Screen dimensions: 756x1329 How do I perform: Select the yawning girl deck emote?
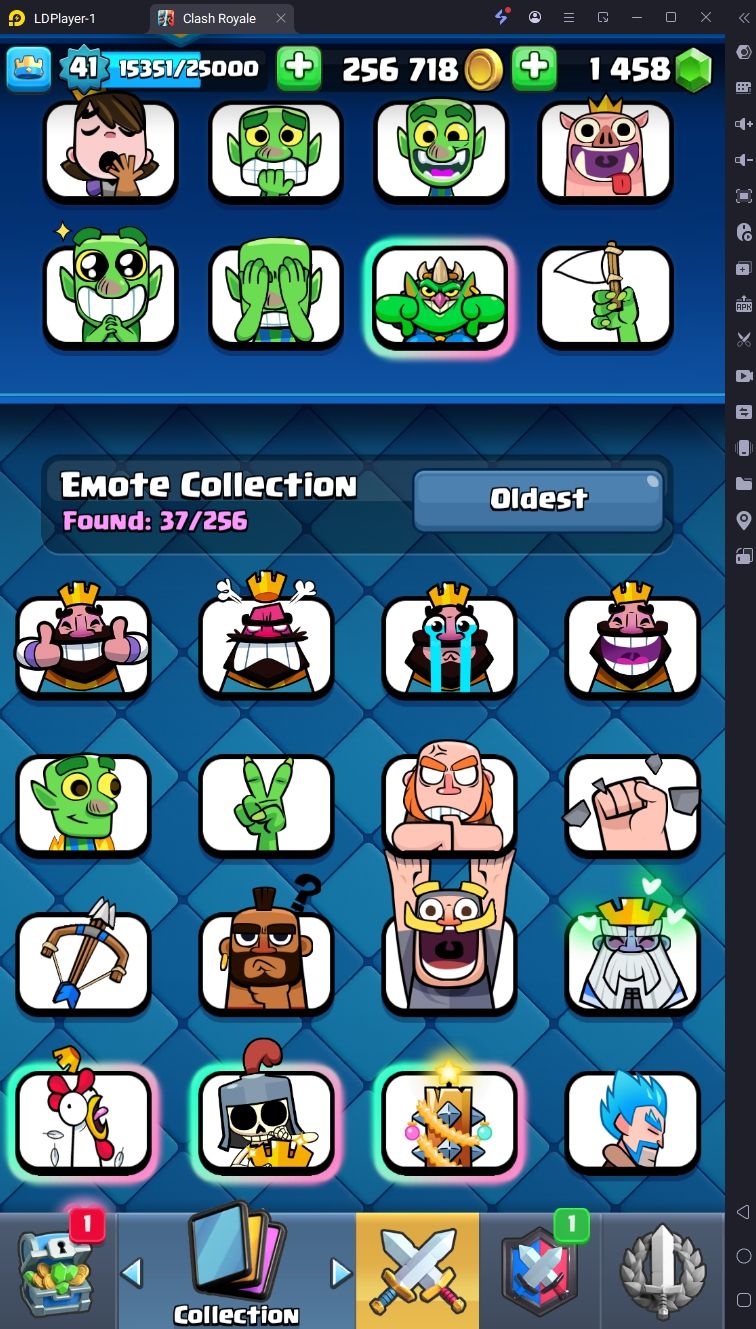[110, 148]
